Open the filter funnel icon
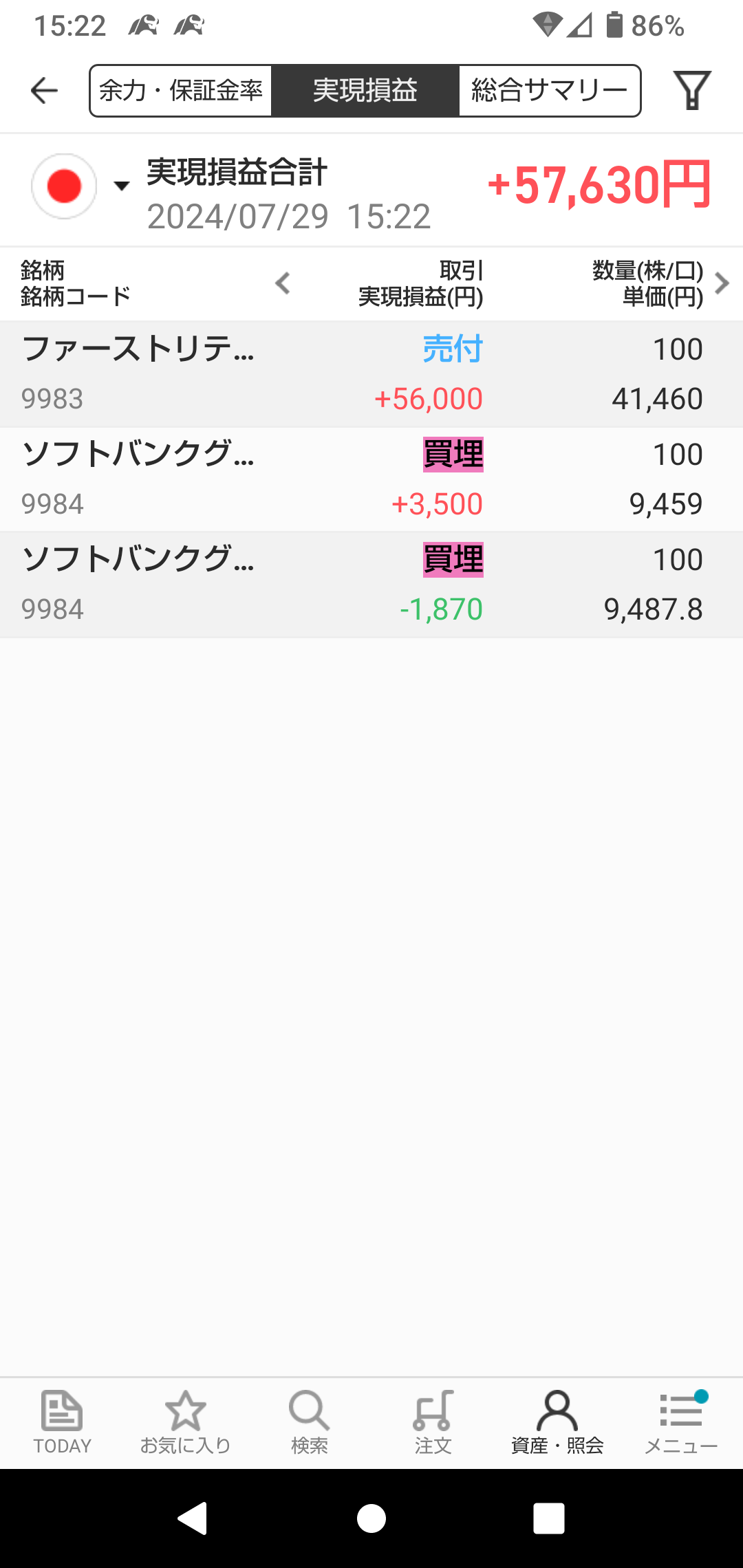The image size is (743, 1568). tap(691, 91)
